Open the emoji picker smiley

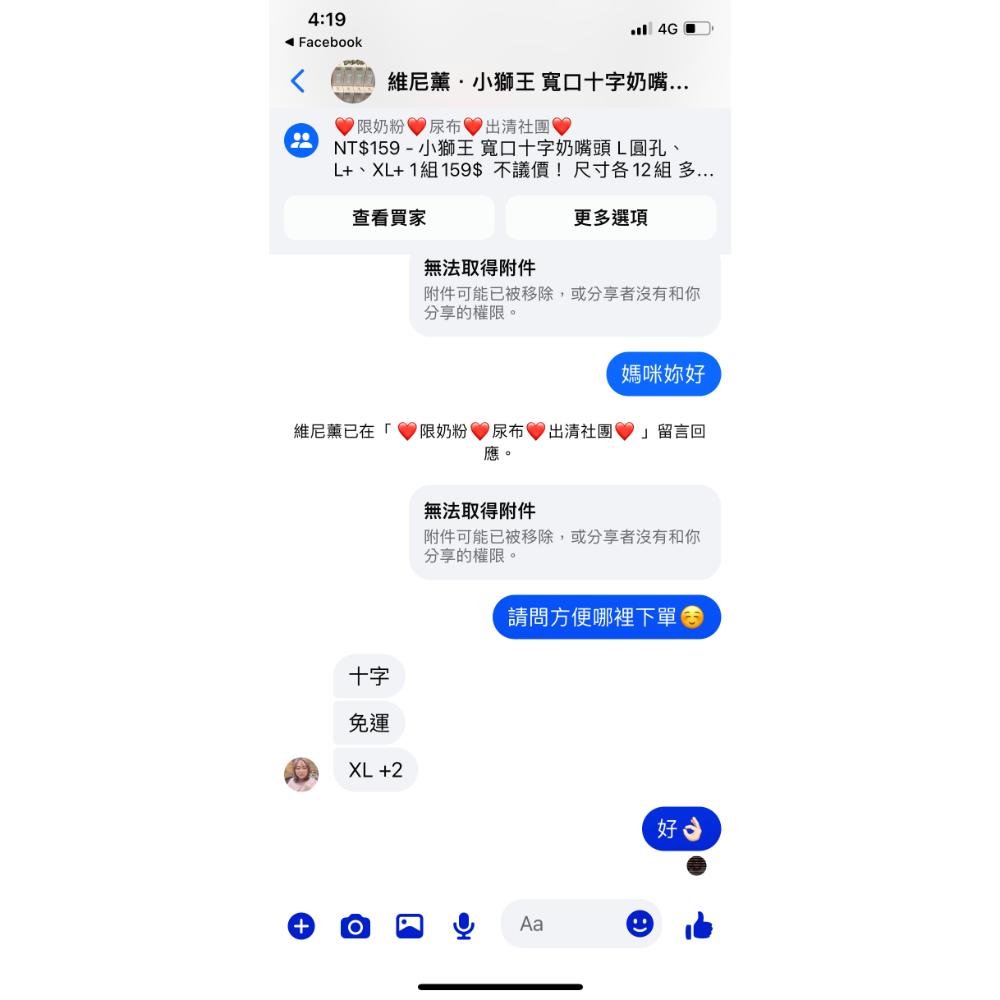click(640, 923)
